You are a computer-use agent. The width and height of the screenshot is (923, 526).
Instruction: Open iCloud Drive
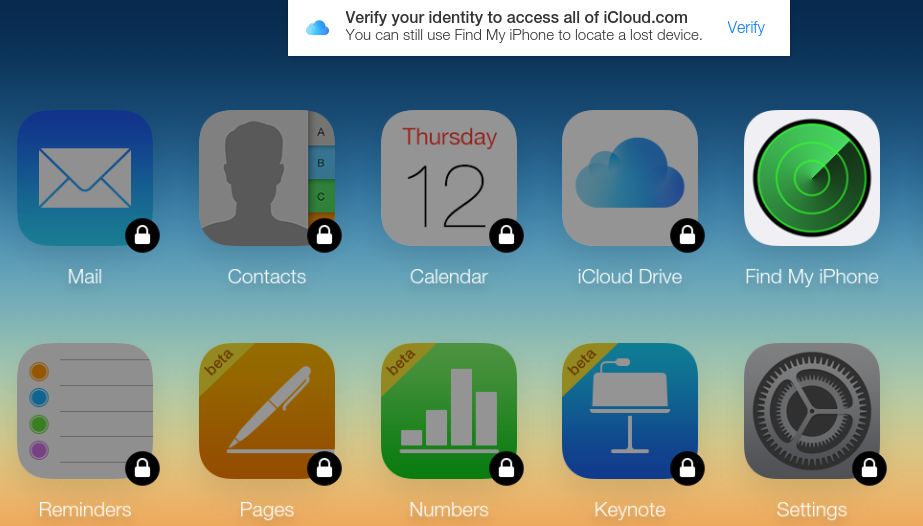point(630,178)
